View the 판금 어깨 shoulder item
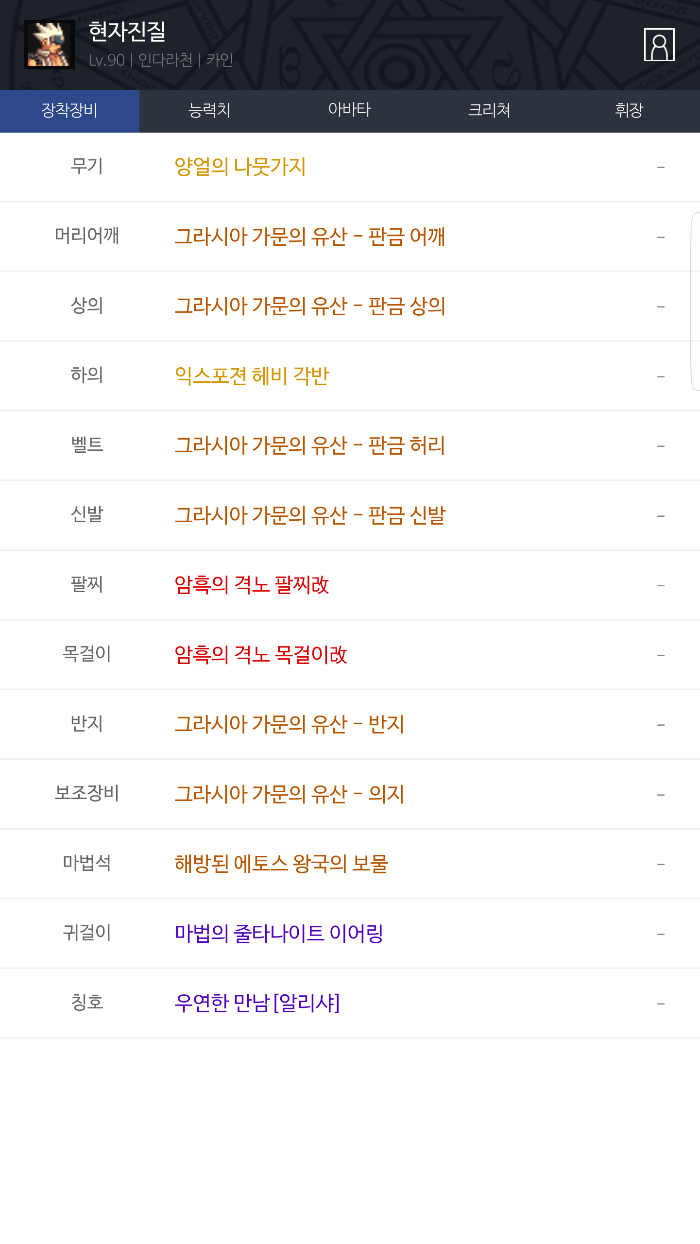 coord(310,237)
